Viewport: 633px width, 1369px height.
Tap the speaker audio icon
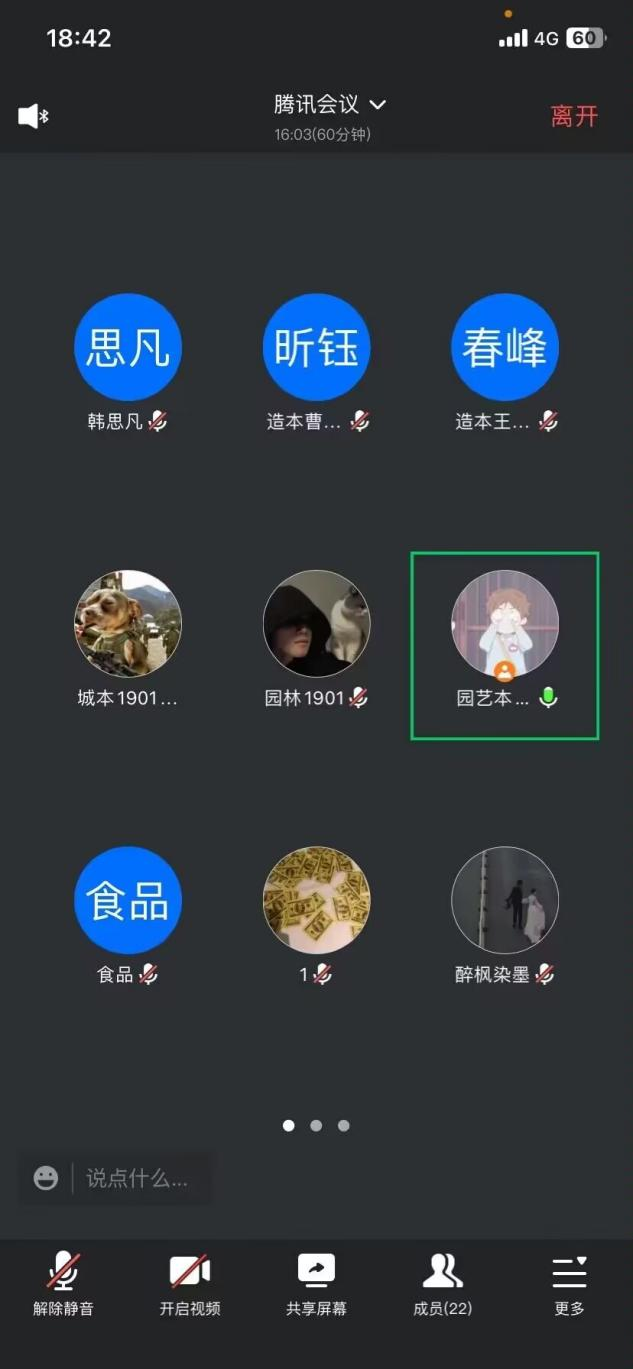[33, 116]
